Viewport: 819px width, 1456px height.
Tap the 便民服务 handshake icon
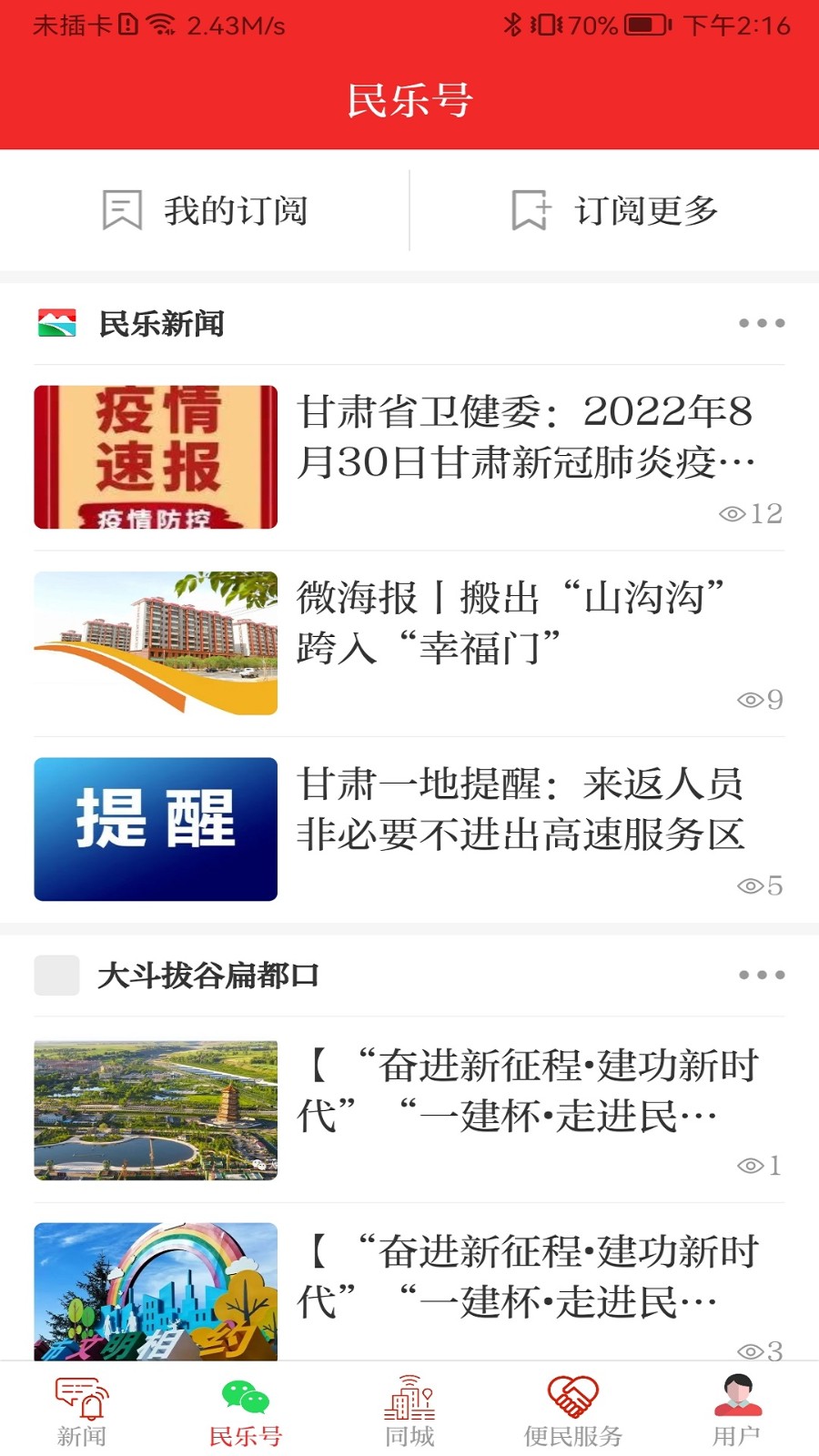[x=572, y=1396]
